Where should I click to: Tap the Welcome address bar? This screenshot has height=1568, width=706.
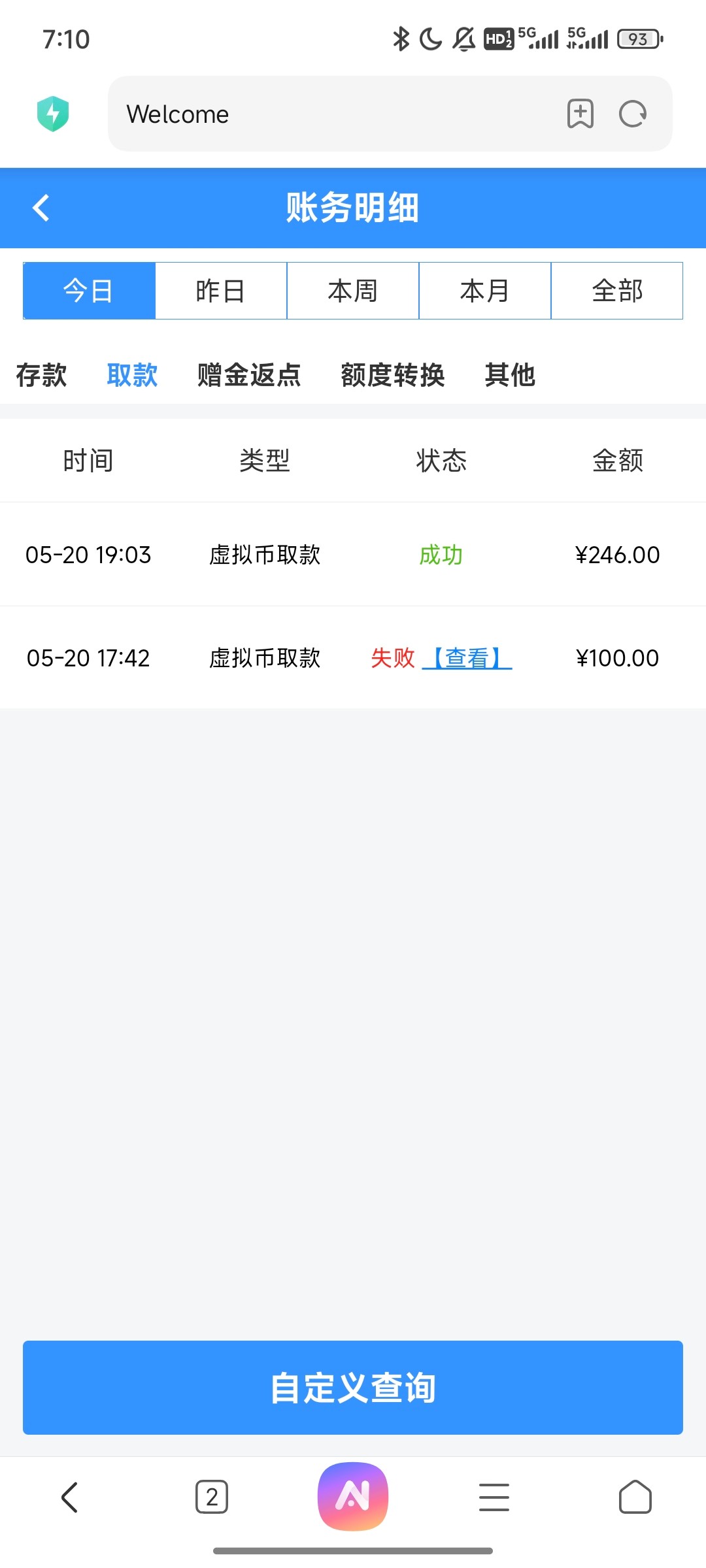pyautogui.click(x=327, y=114)
